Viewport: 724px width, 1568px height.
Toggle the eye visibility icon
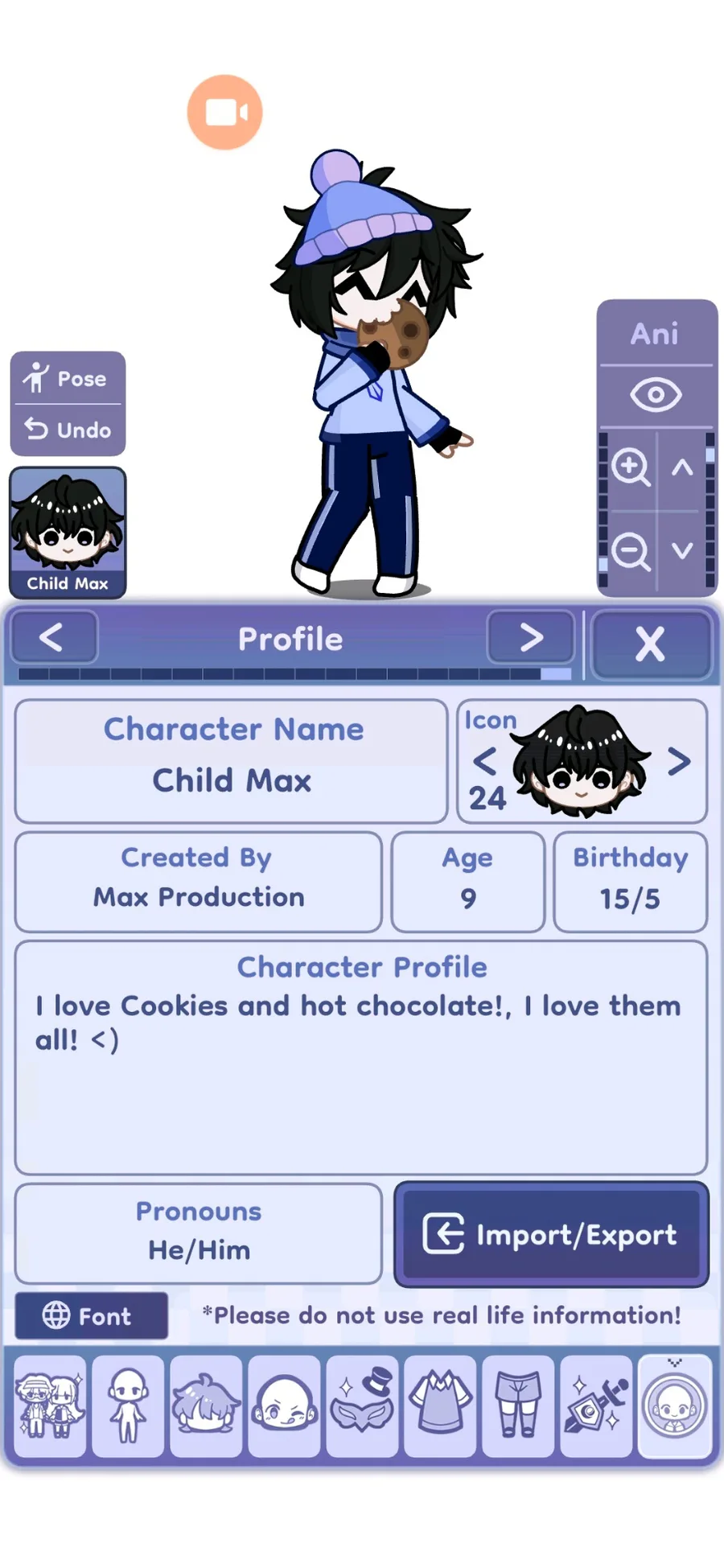pyautogui.click(x=655, y=395)
